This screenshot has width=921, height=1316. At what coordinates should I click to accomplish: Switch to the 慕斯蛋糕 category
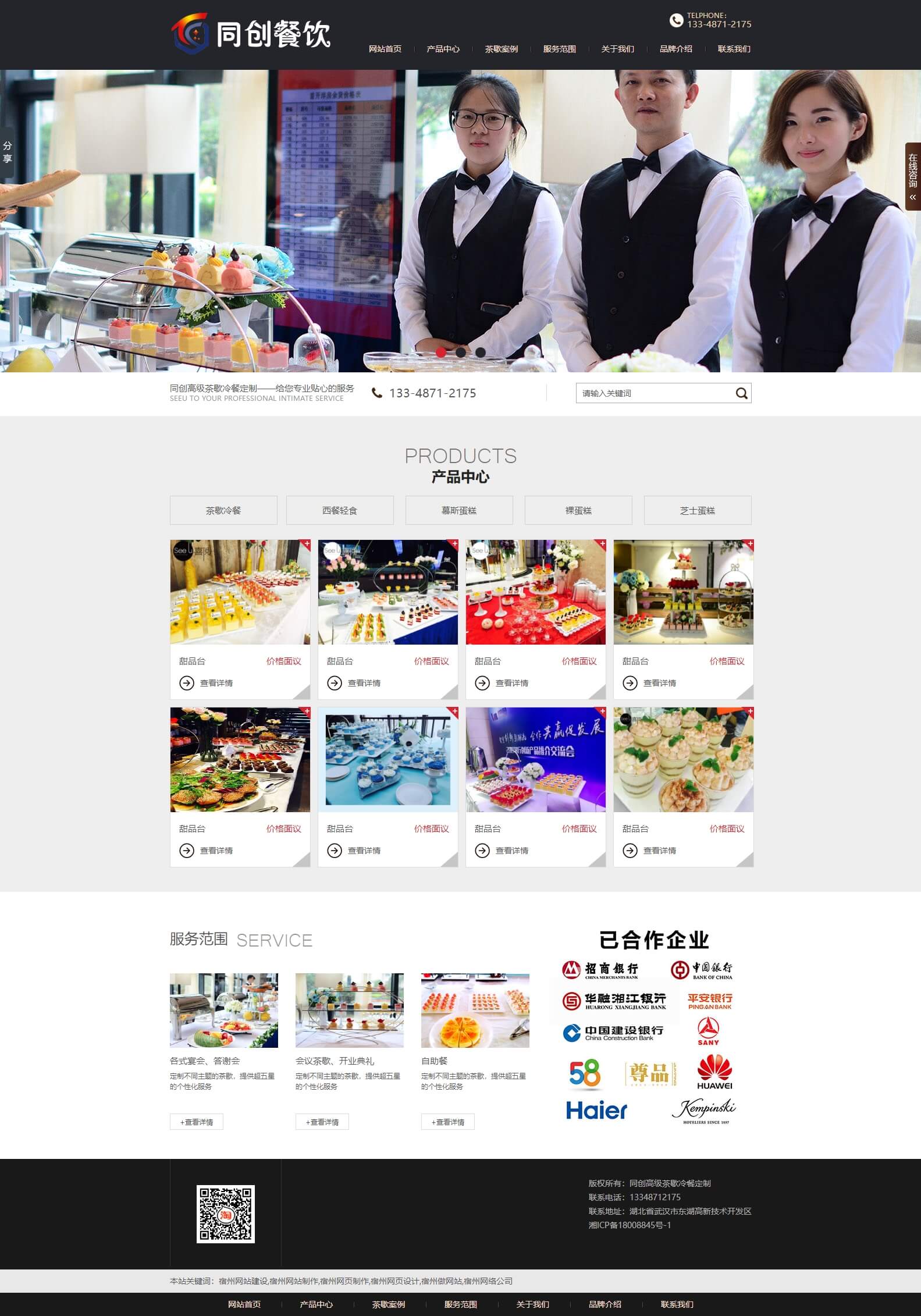click(459, 510)
